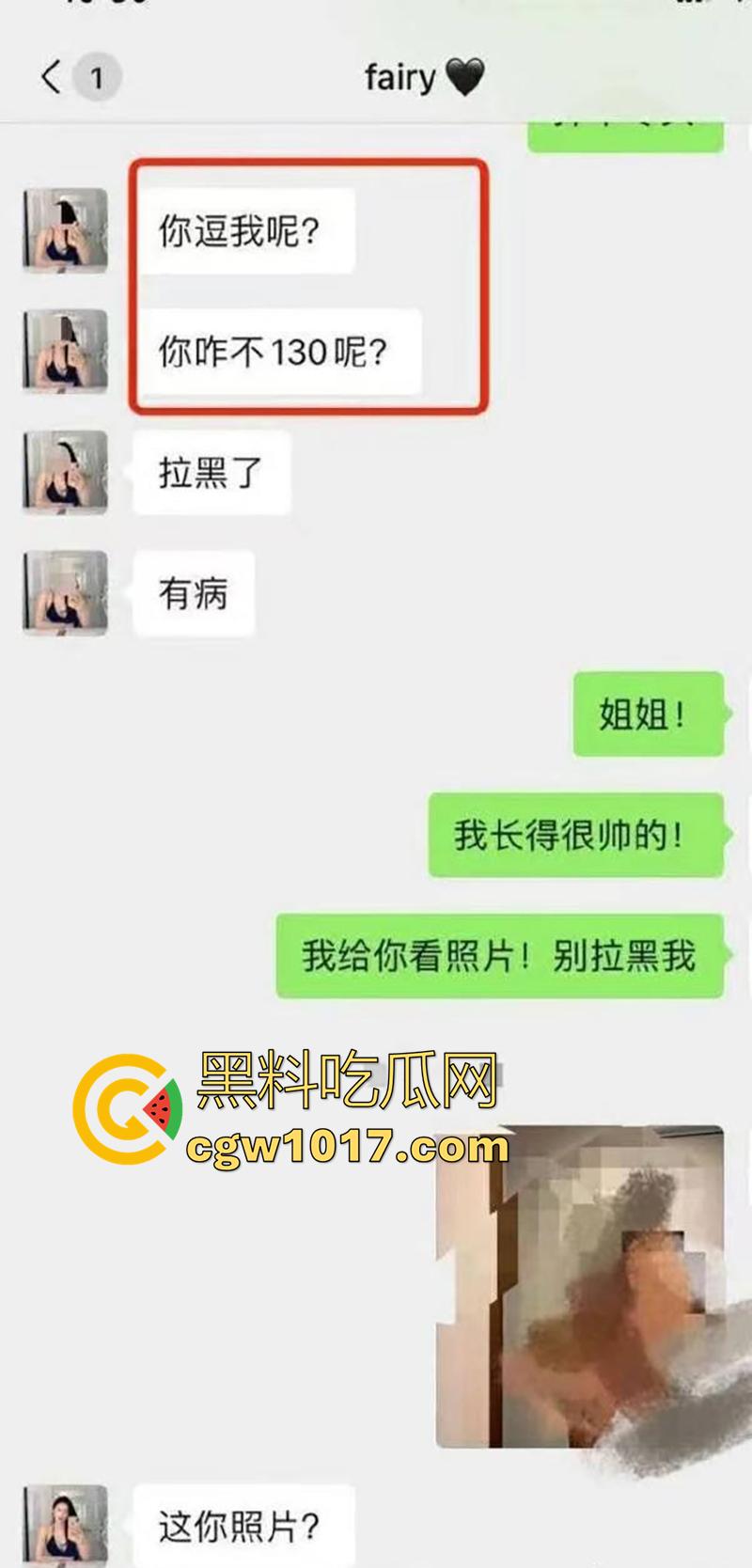Open fairy's avatar beside "你逗我呢?"

tap(66, 230)
